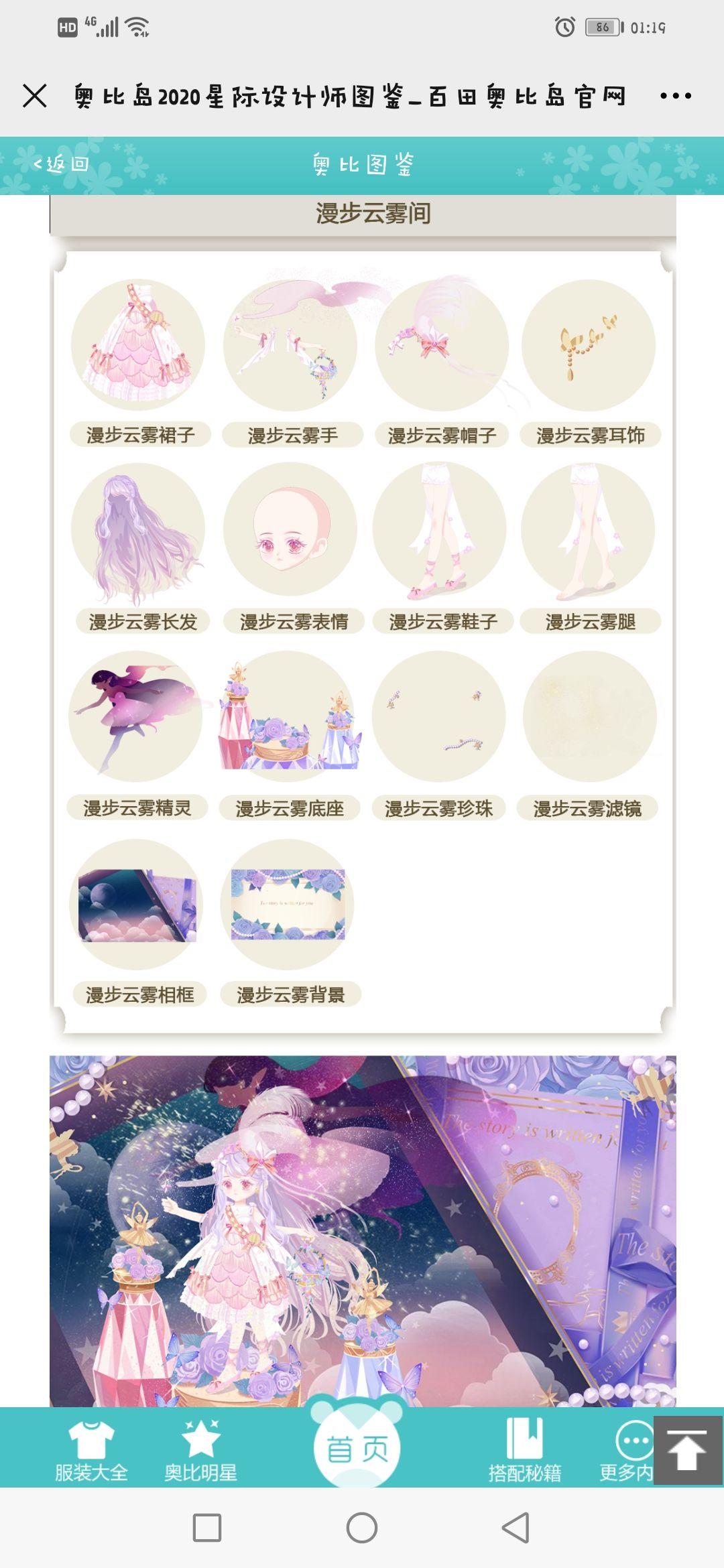Go back via the 返回 link

[x=60, y=164]
